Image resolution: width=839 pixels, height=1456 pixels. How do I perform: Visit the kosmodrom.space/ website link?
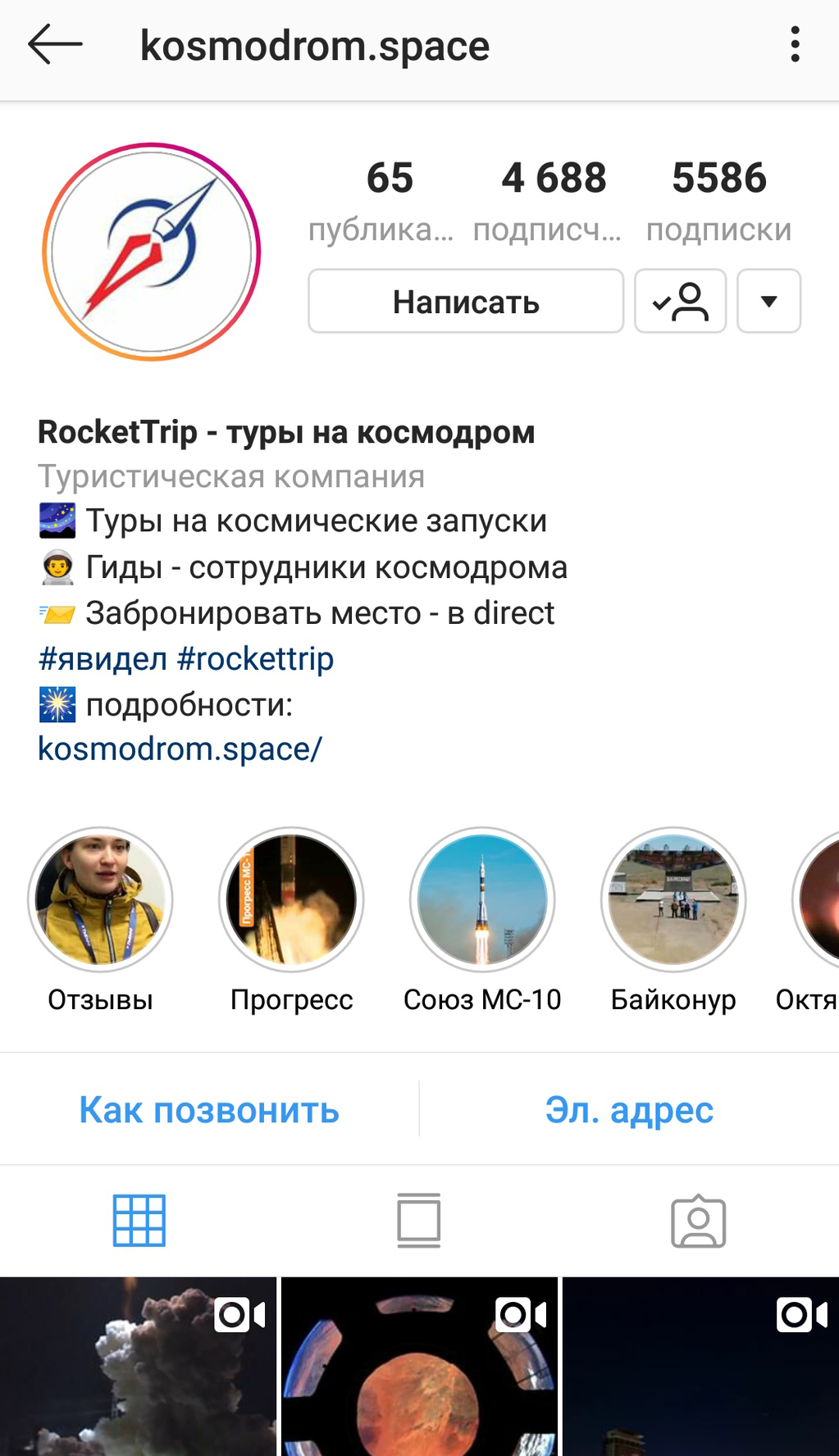click(x=180, y=748)
